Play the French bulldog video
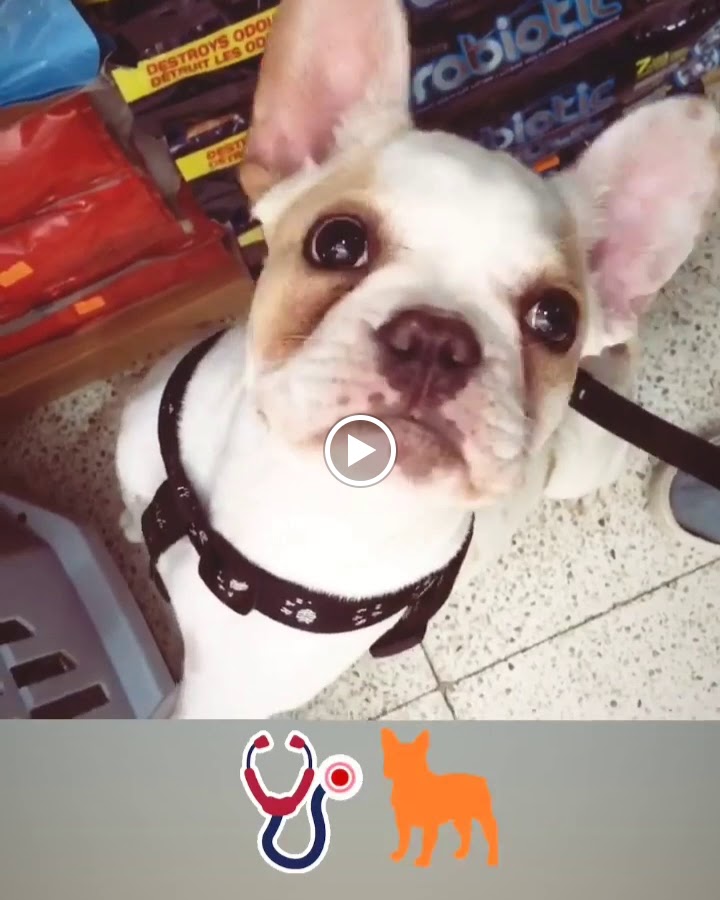 coord(360,451)
